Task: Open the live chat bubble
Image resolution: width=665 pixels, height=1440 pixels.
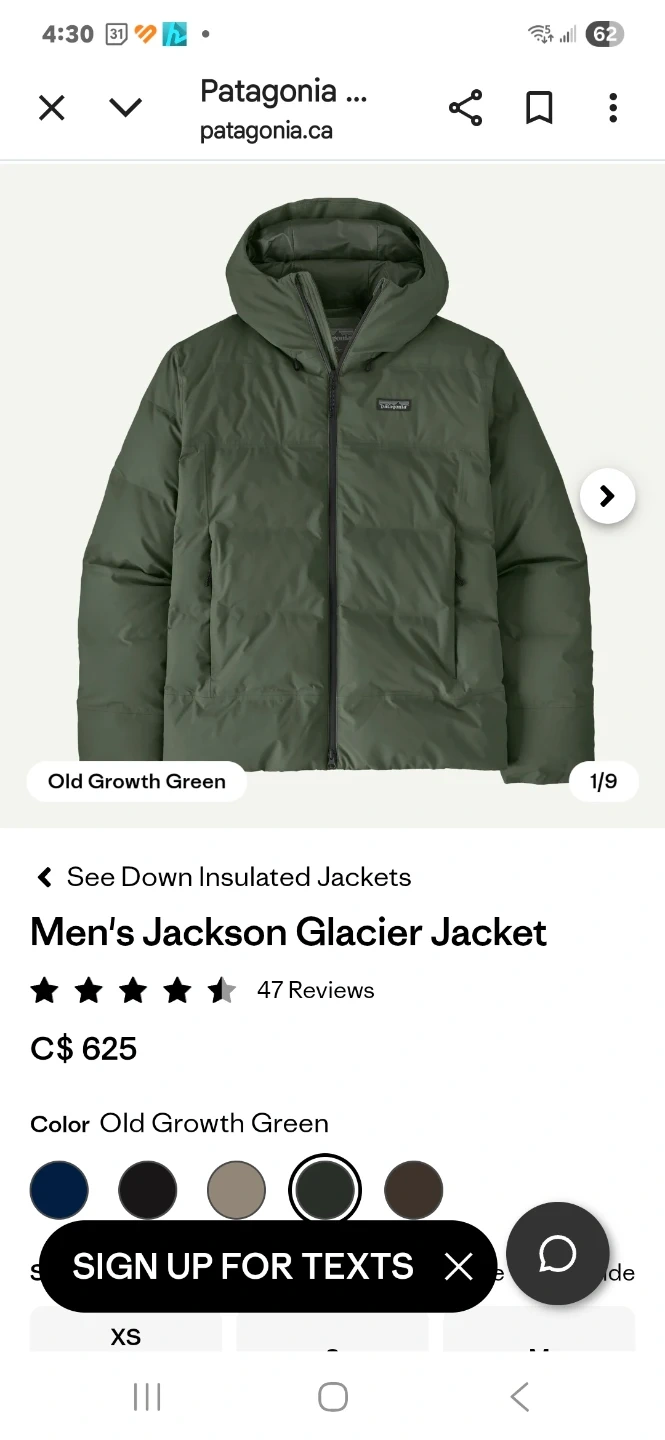Action: tap(557, 1253)
